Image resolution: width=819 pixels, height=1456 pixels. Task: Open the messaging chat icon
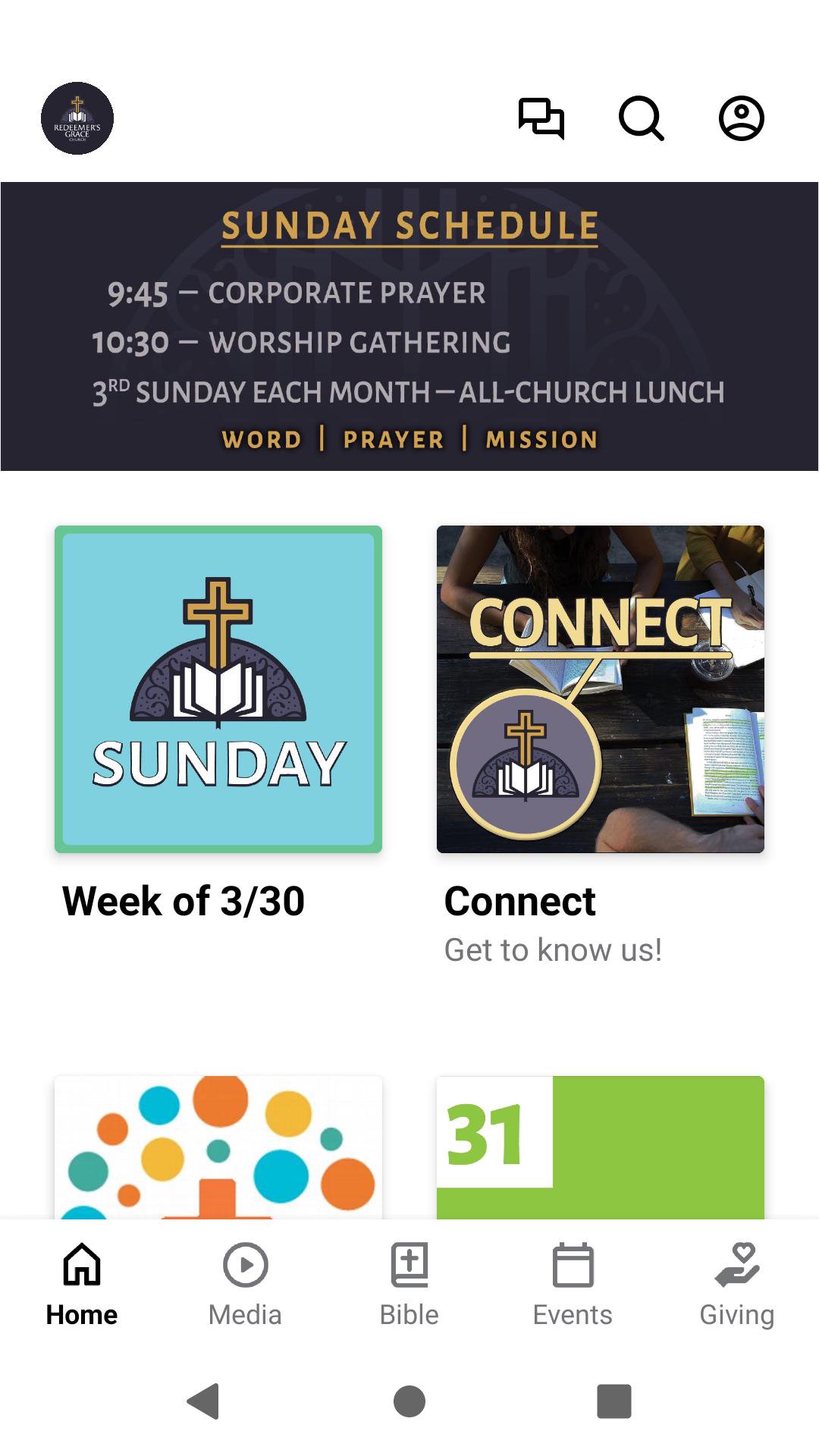(541, 118)
